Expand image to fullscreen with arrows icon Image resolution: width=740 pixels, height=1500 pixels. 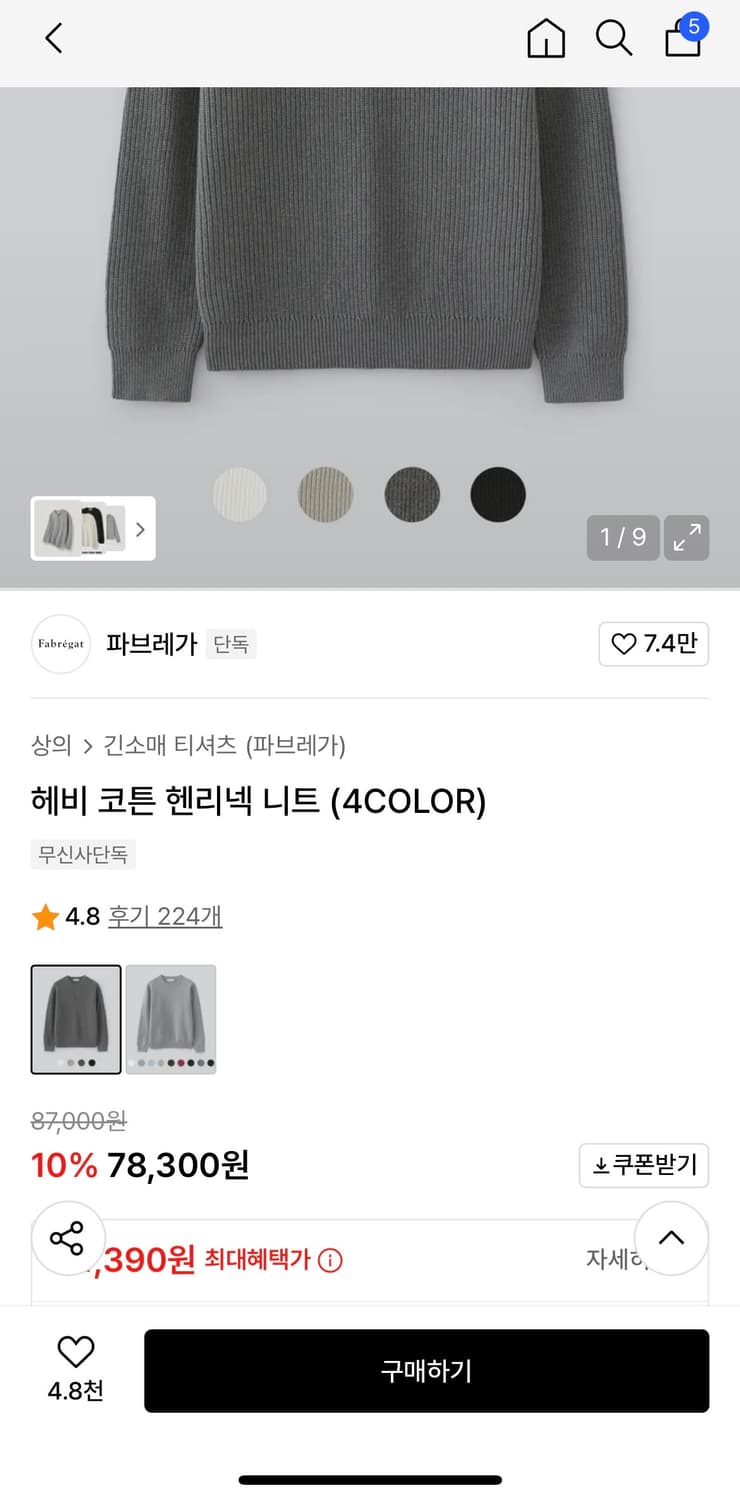pyautogui.click(x=686, y=538)
